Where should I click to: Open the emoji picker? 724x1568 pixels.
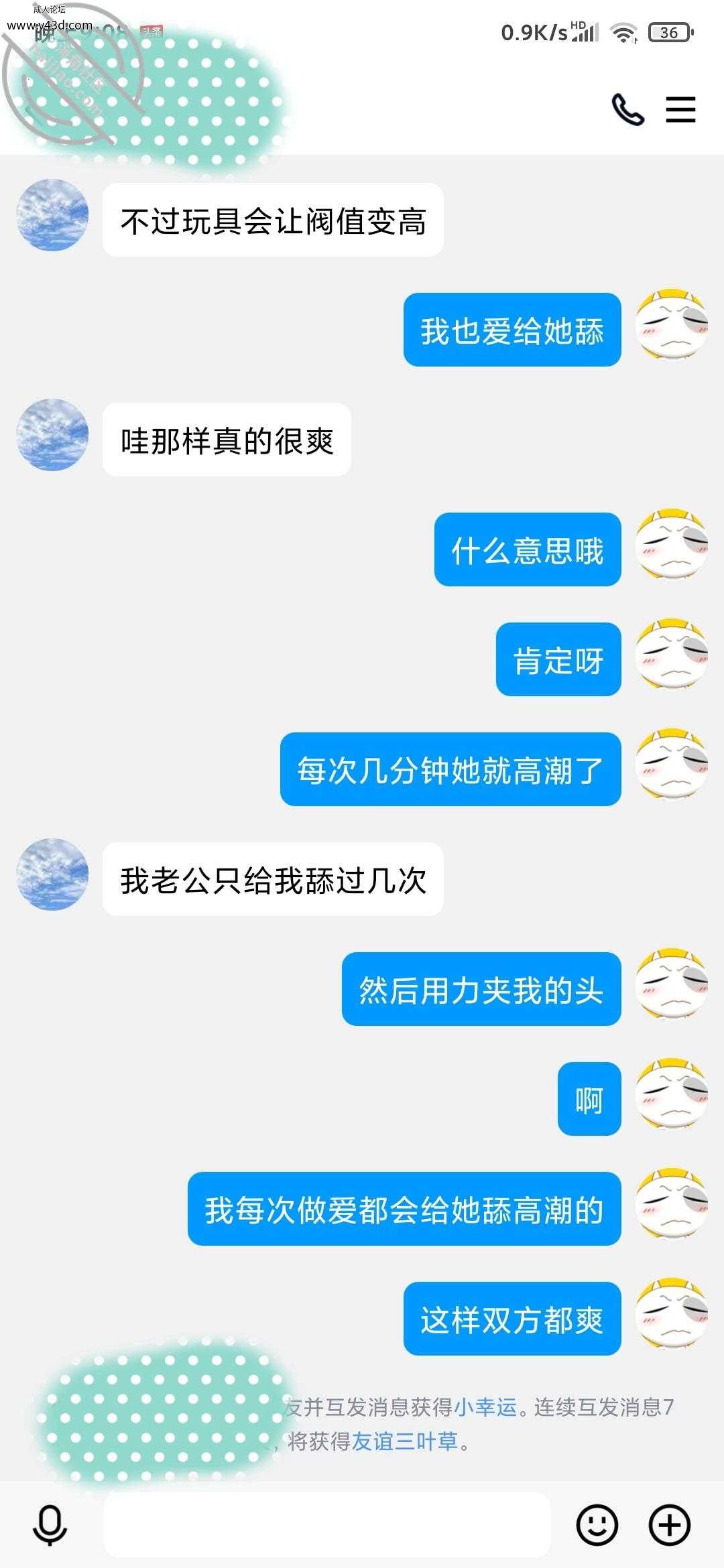tap(597, 1524)
